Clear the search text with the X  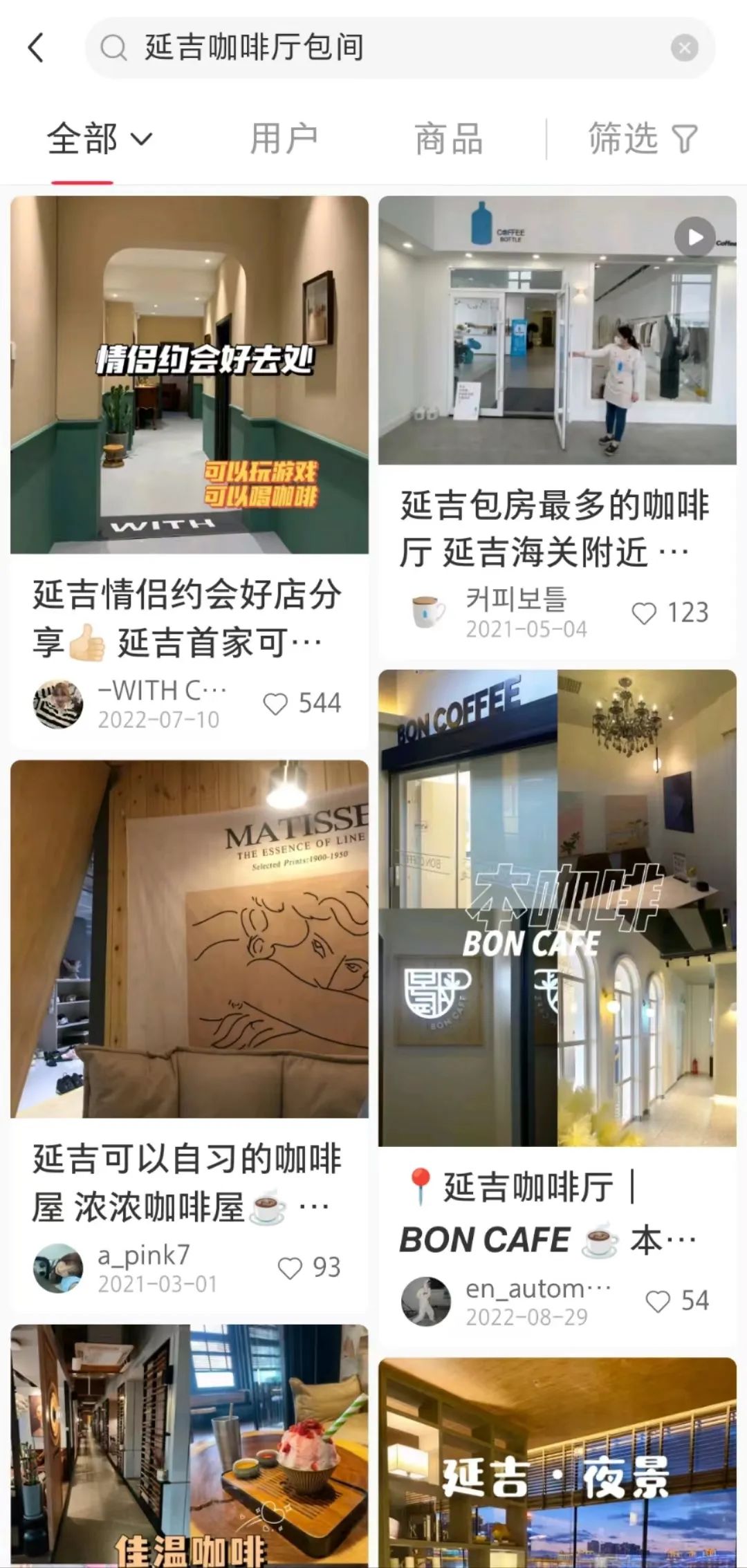[x=684, y=48]
